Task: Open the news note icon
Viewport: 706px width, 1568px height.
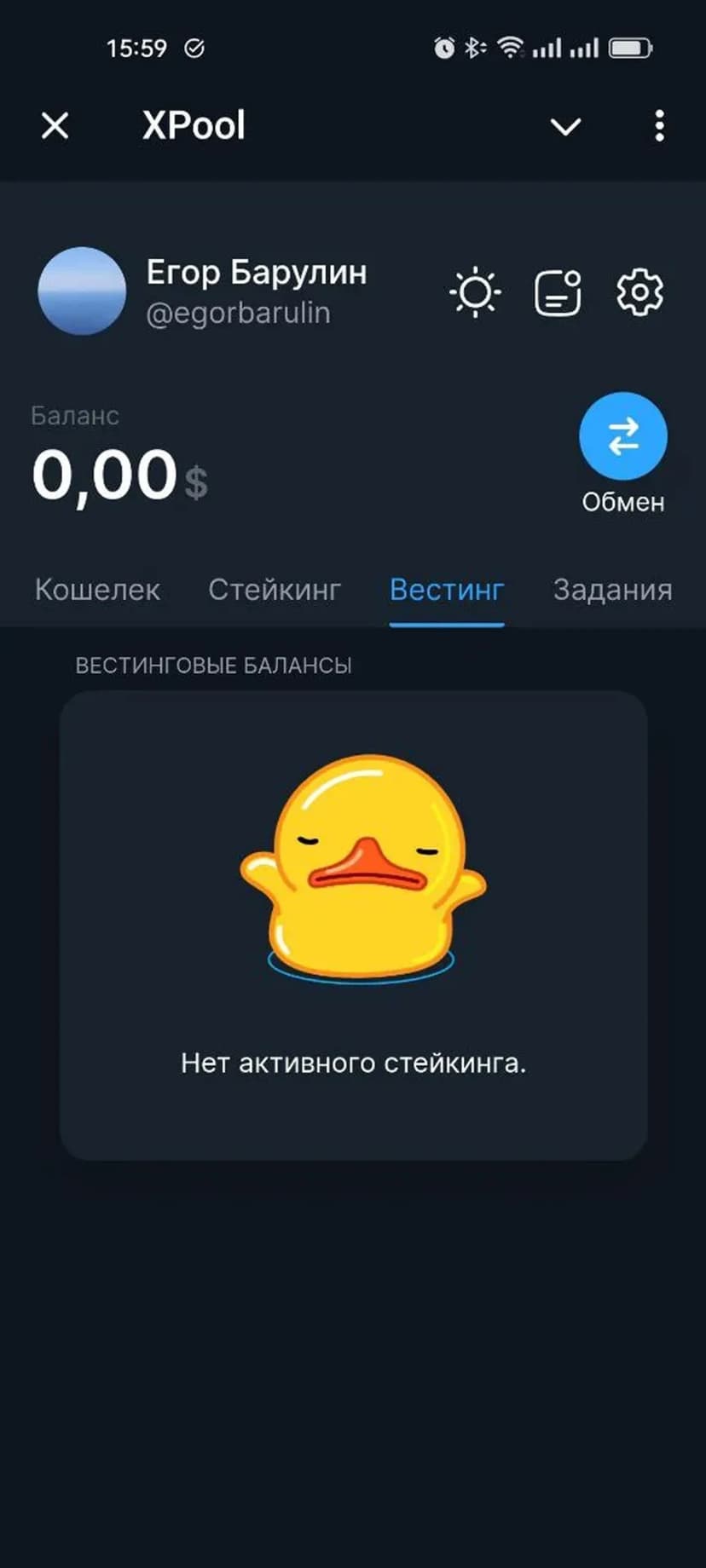Action: (558, 293)
